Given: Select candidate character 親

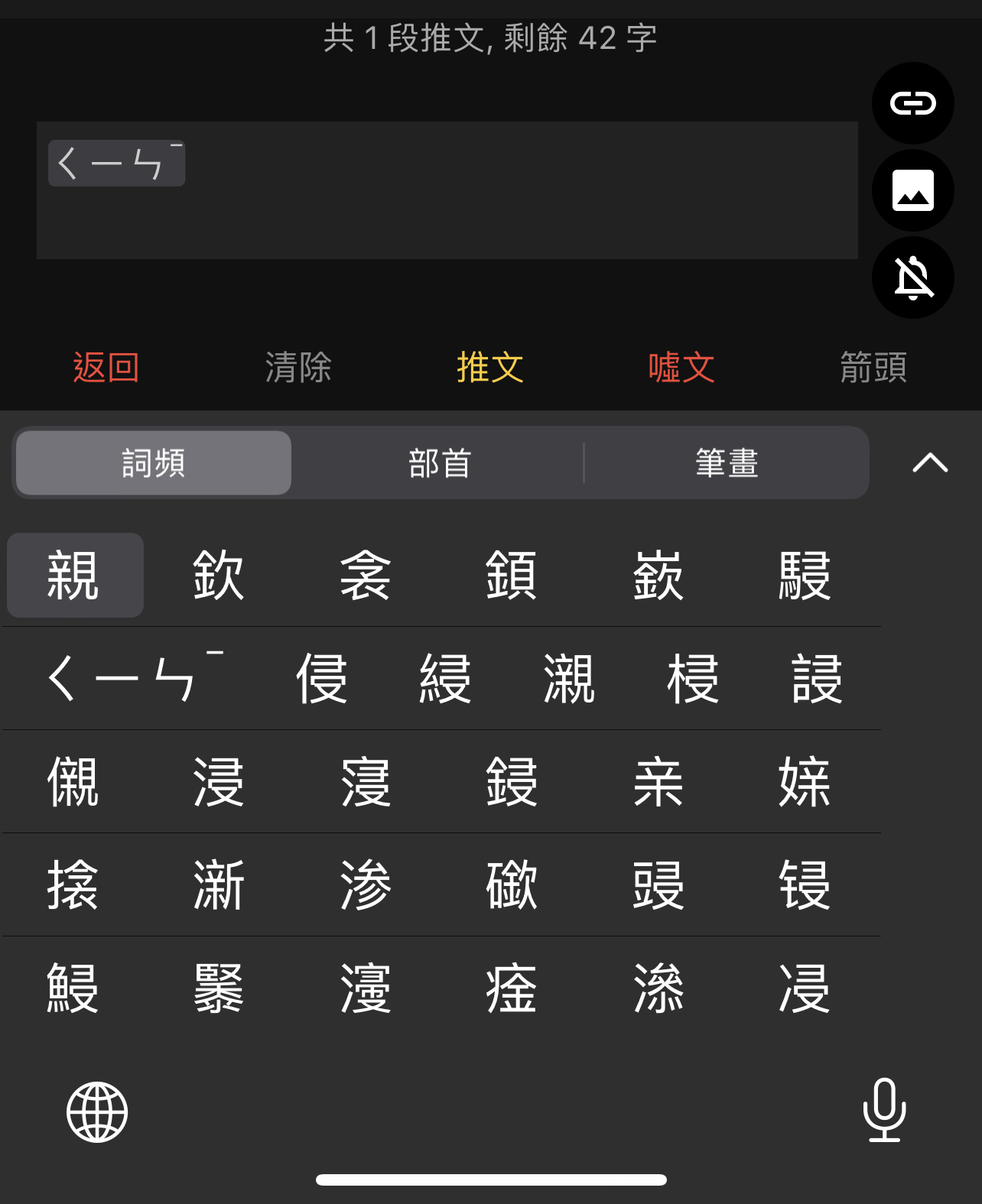Looking at the screenshot, I should 74,576.
